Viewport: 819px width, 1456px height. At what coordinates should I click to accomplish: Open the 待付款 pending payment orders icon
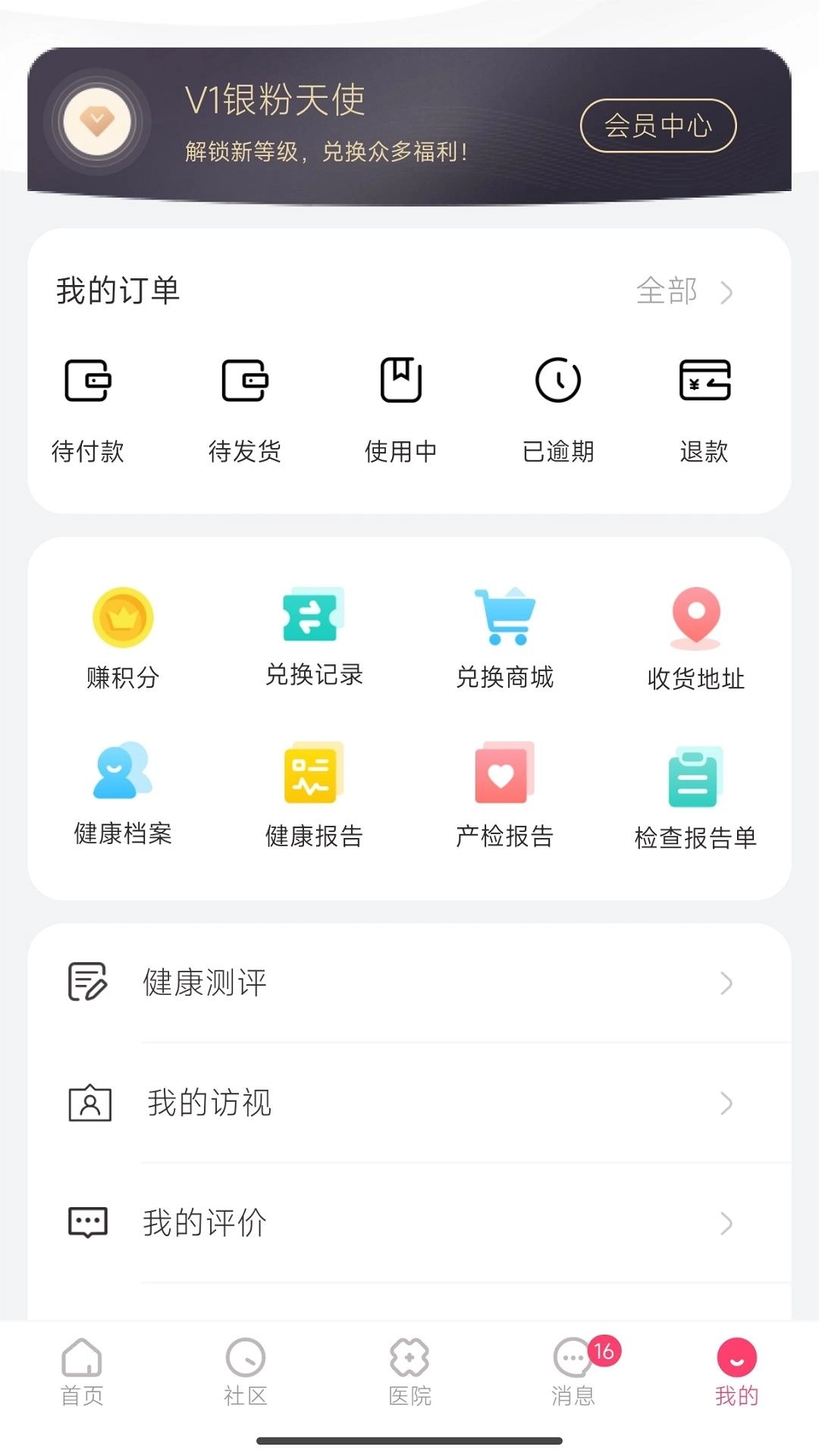(89, 381)
